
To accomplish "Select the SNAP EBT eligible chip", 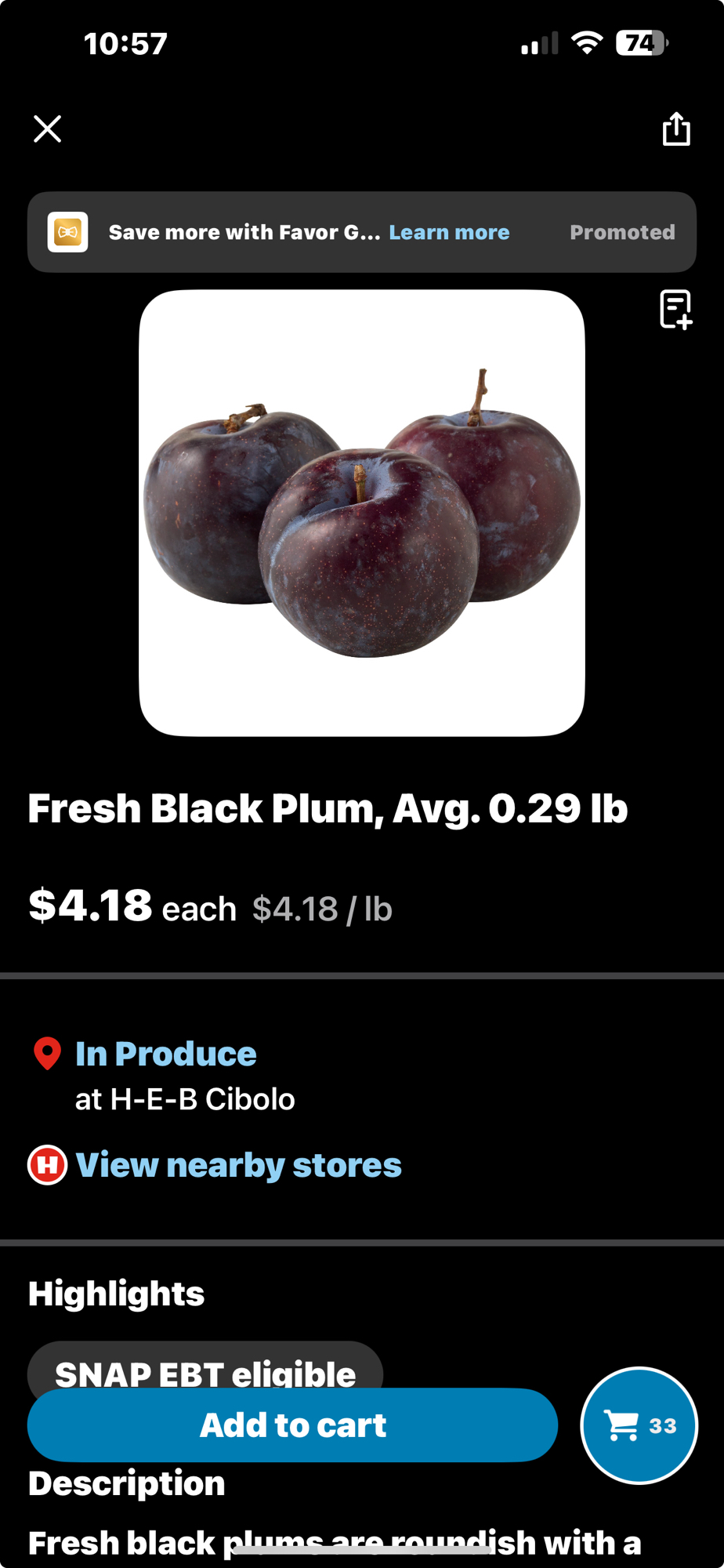I will tap(205, 1370).
